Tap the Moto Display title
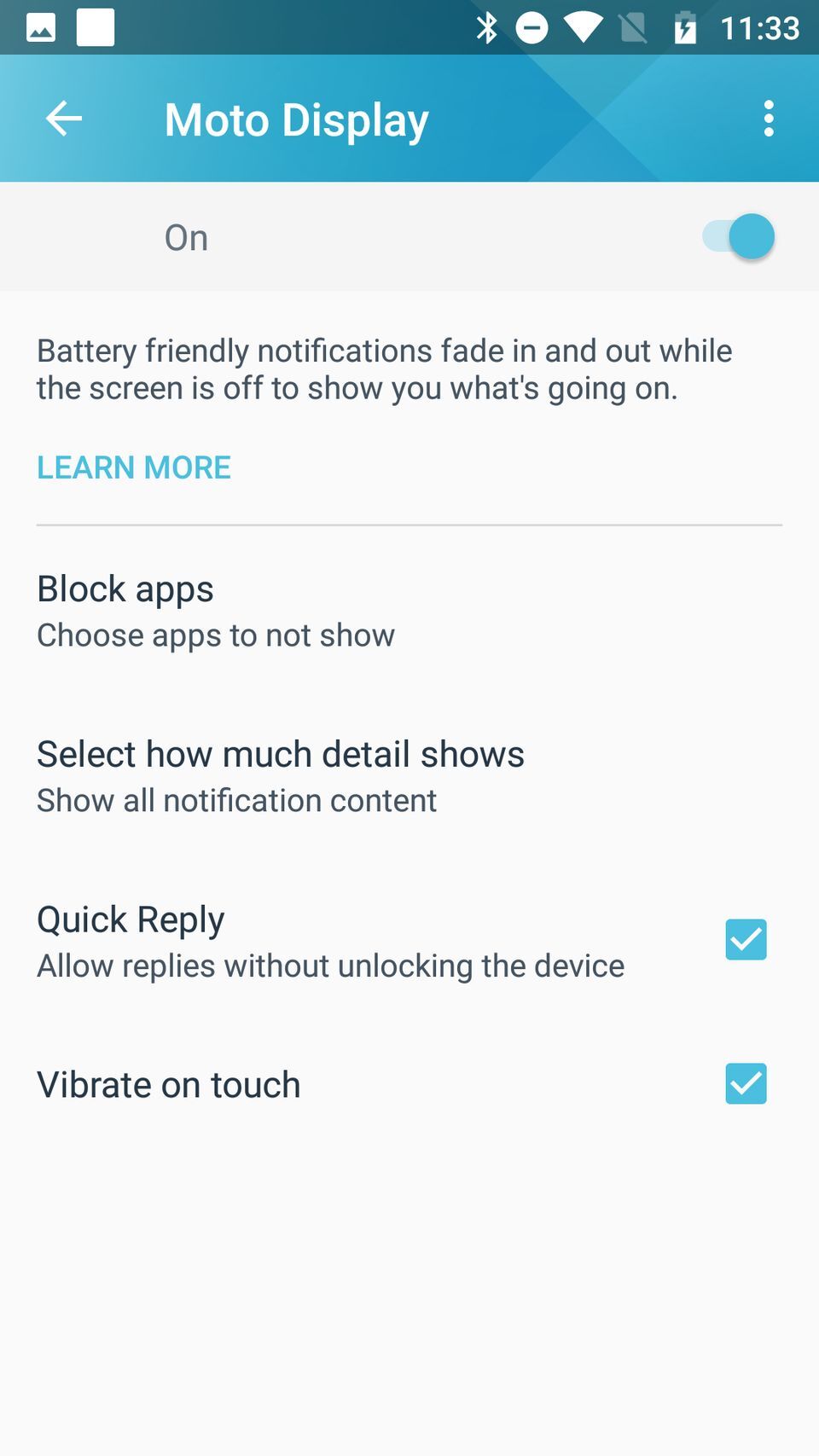 tap(296, 119)
